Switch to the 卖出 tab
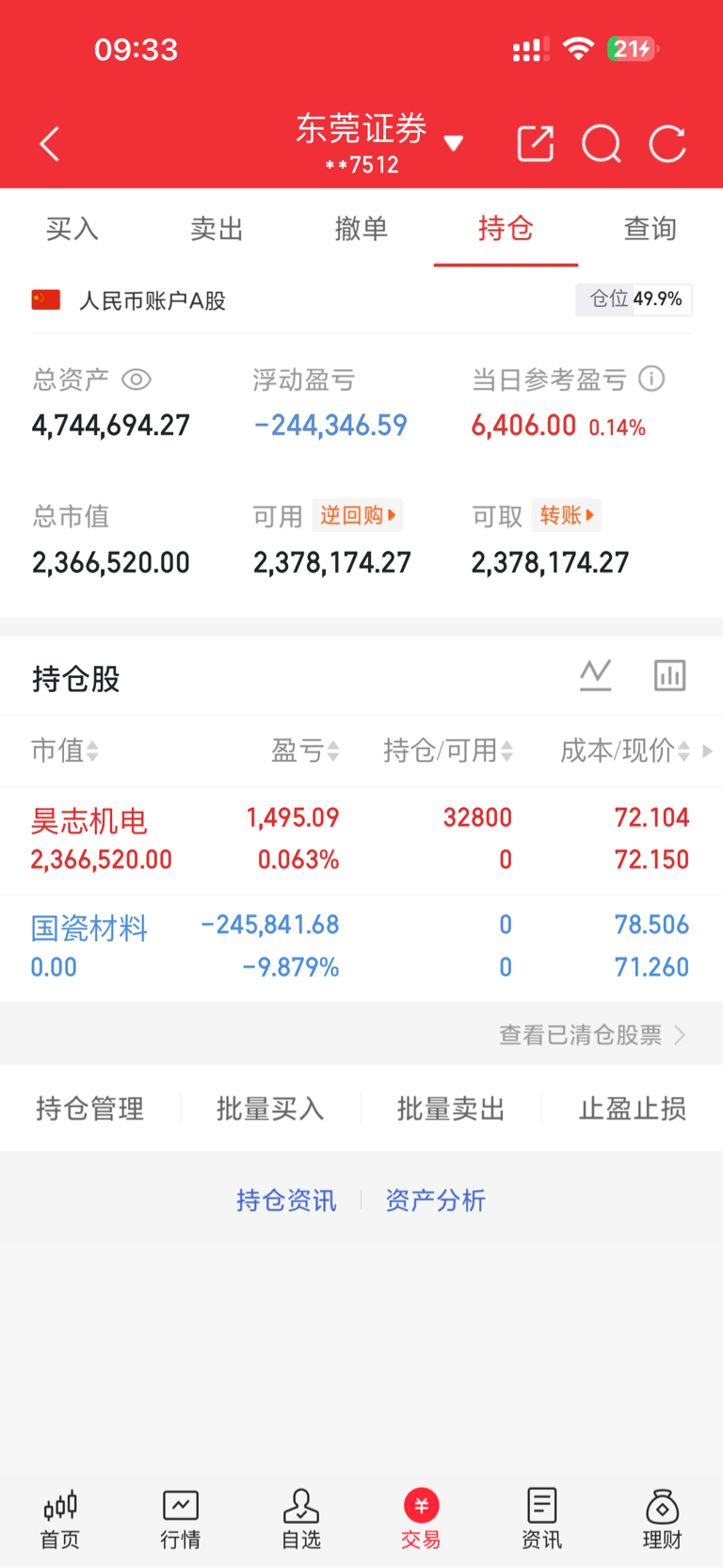The image size is (723, 1568). coord(217,228)
